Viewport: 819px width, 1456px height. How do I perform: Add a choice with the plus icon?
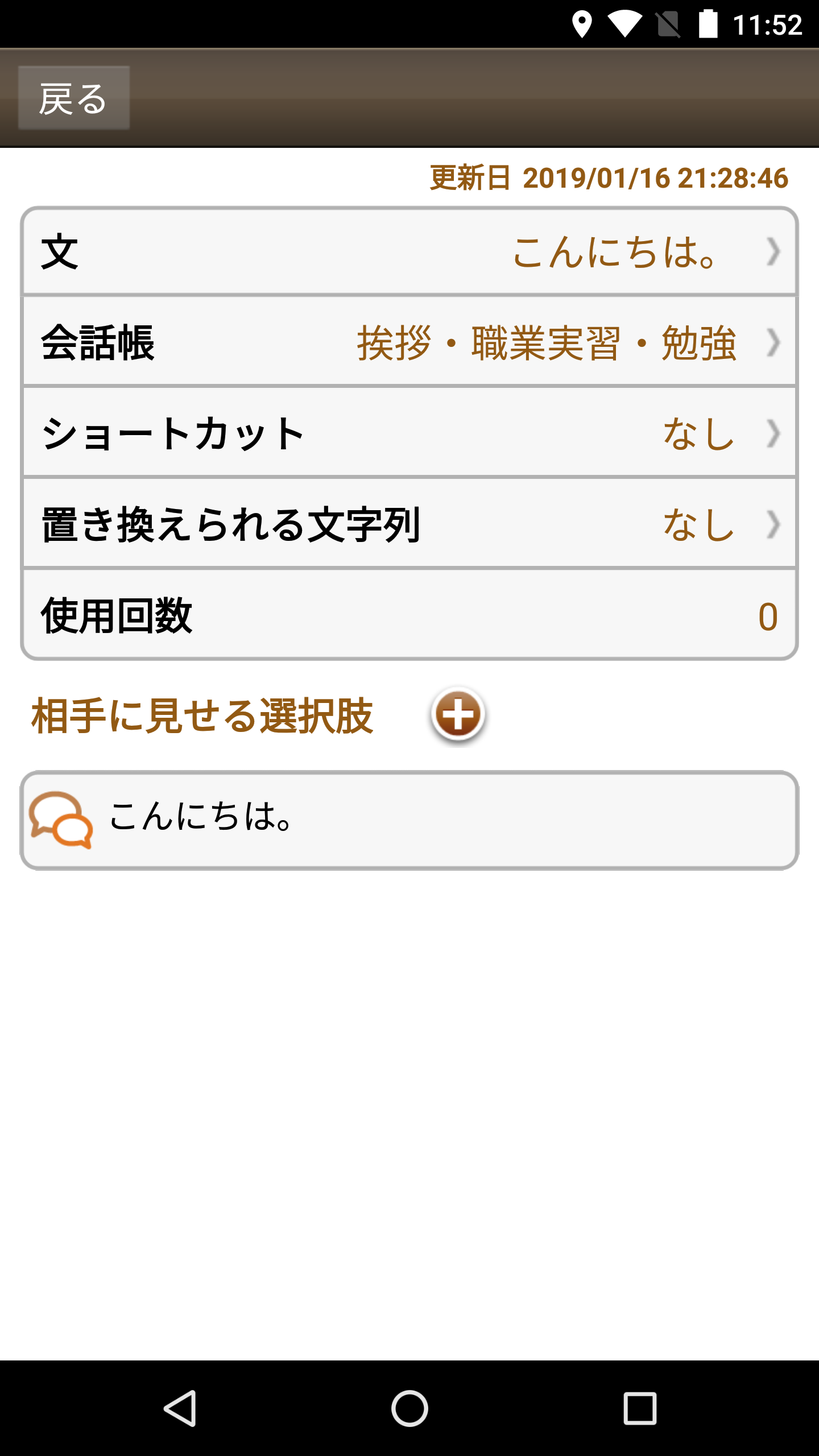tap(458, 714)
